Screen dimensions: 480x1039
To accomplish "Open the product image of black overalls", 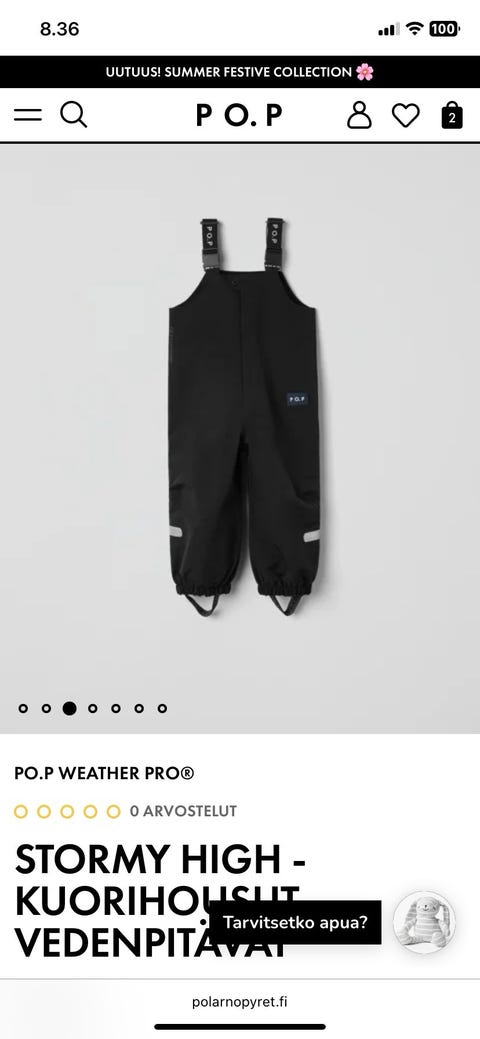I will [243, 415].
